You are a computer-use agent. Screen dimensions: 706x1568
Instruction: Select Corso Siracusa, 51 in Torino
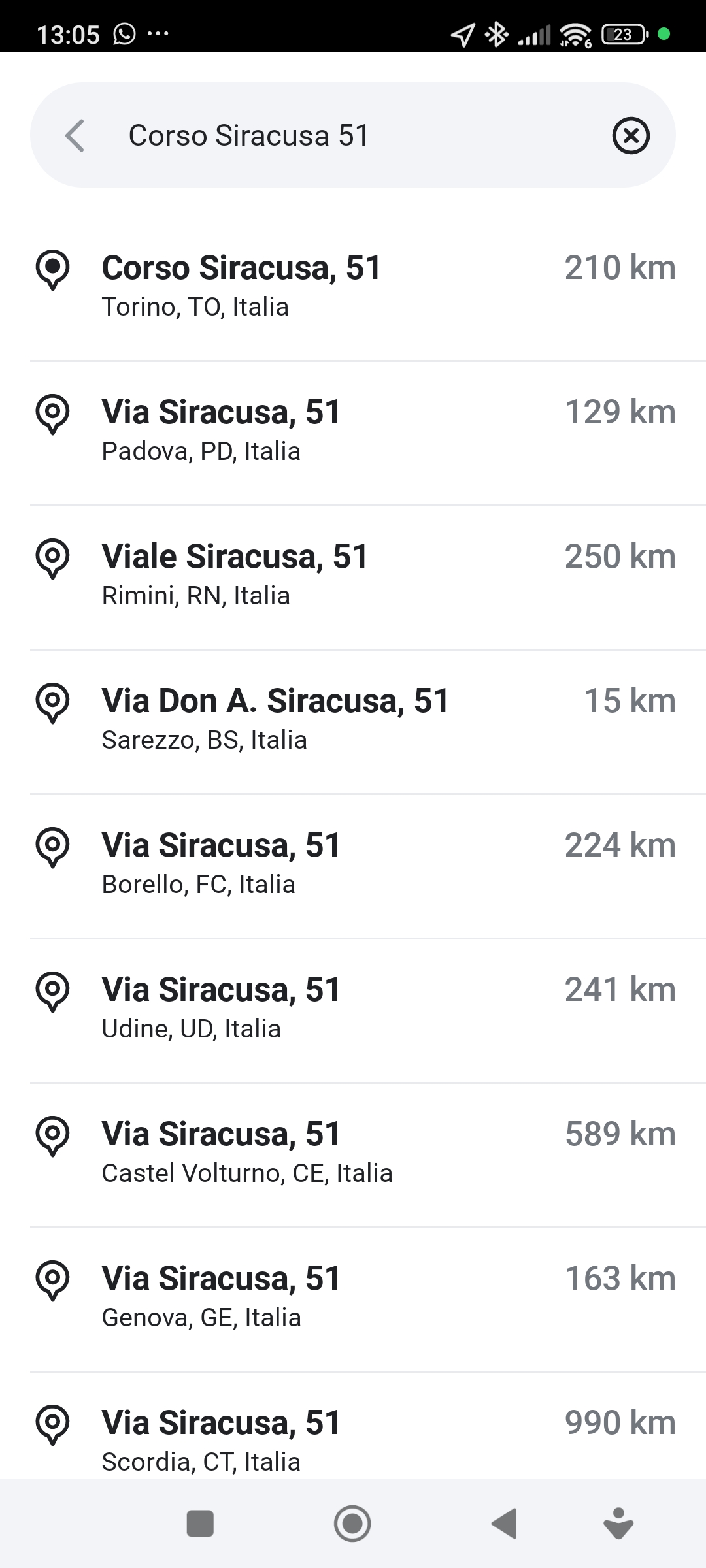[x=353, y=286]
